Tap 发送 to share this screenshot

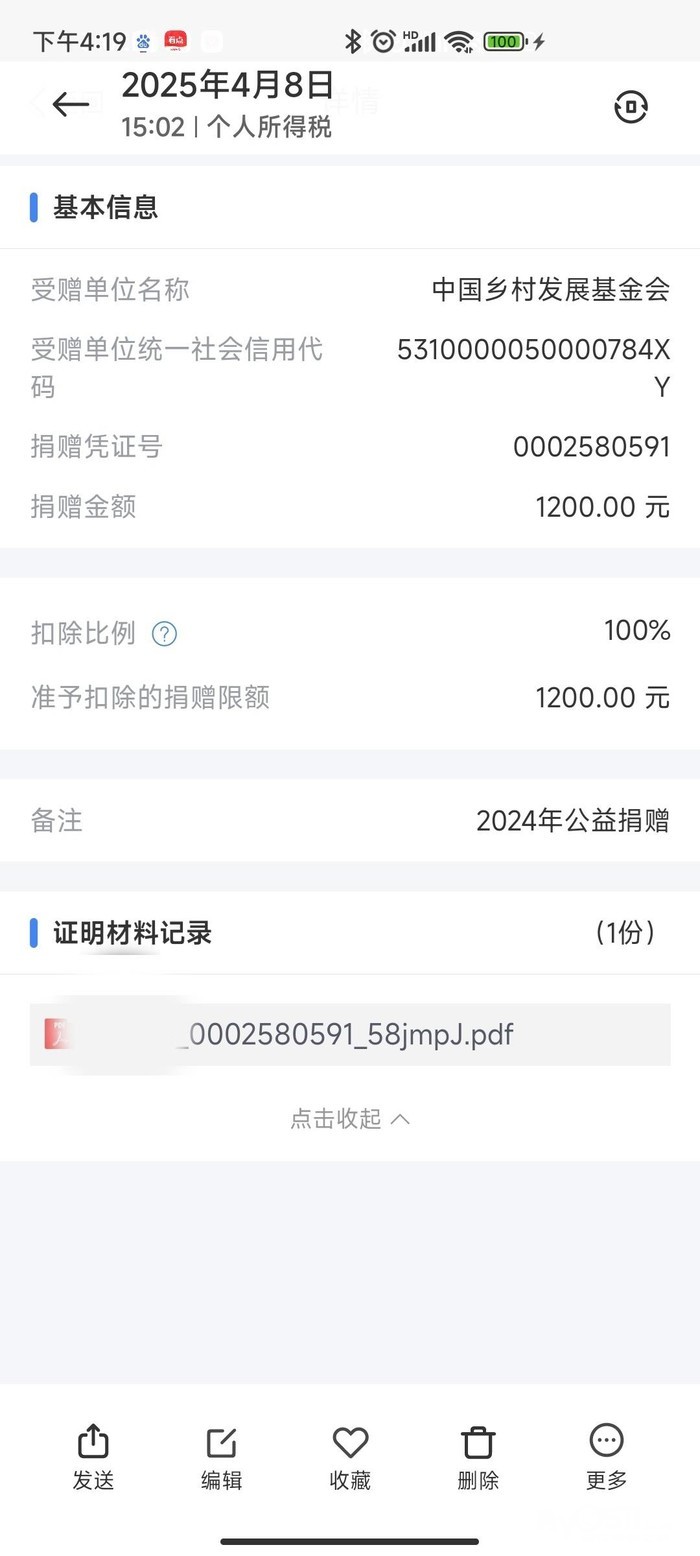(93, 1457)
